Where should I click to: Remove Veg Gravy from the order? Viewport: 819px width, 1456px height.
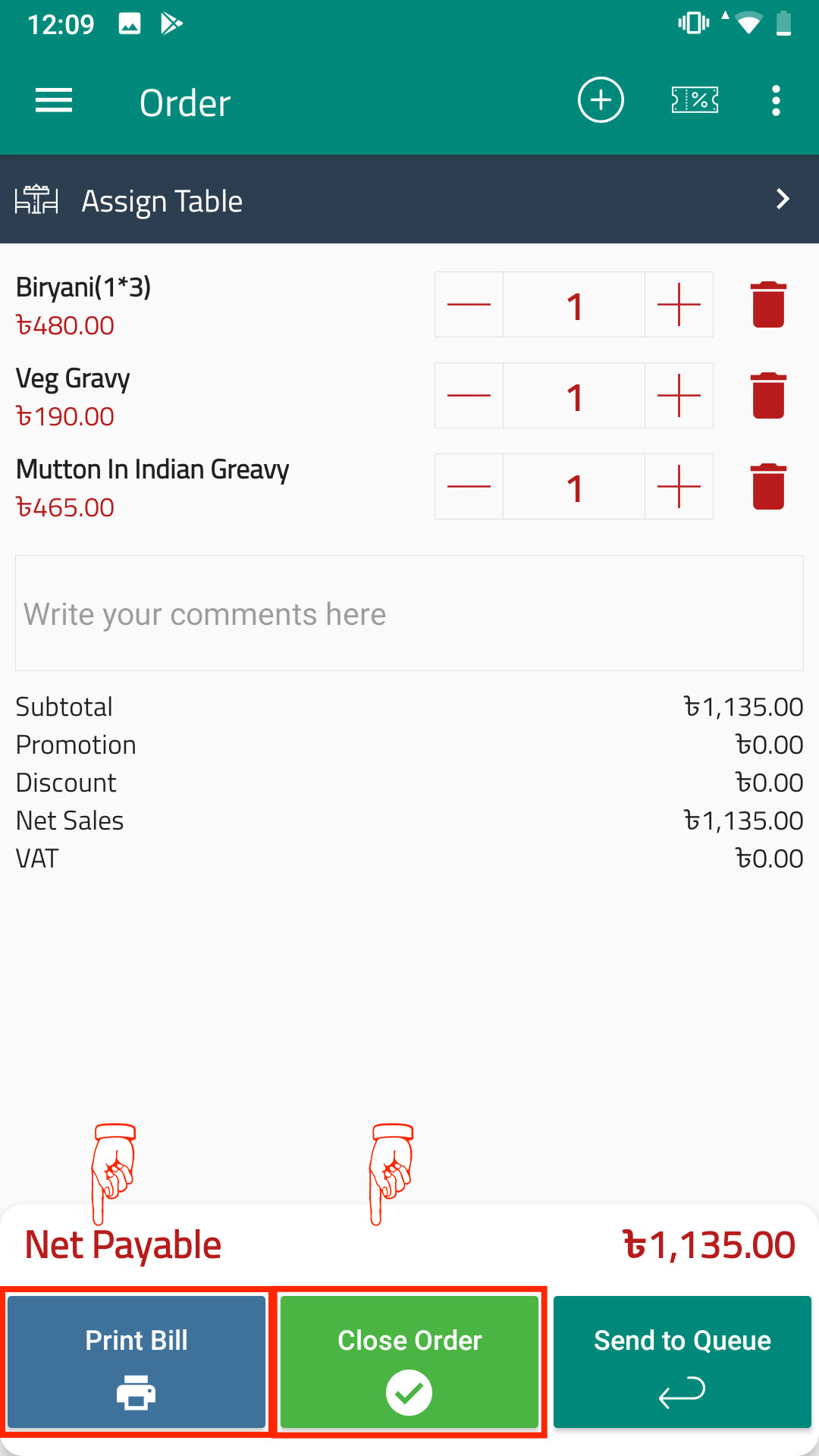768,396
